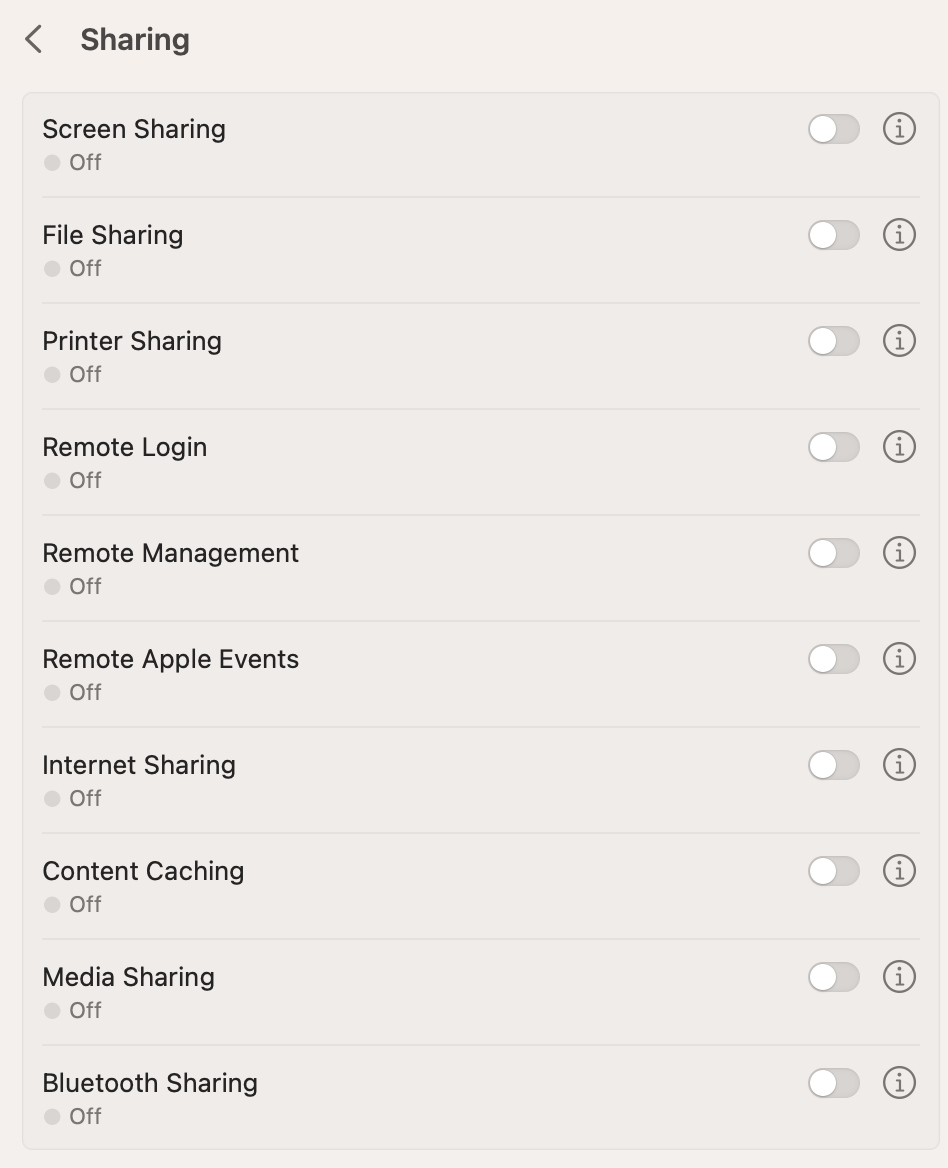The width and height of the screenshot is (948, 1168).
Task: Toggle Printer Sharing on
Action: tap(833, 341)
